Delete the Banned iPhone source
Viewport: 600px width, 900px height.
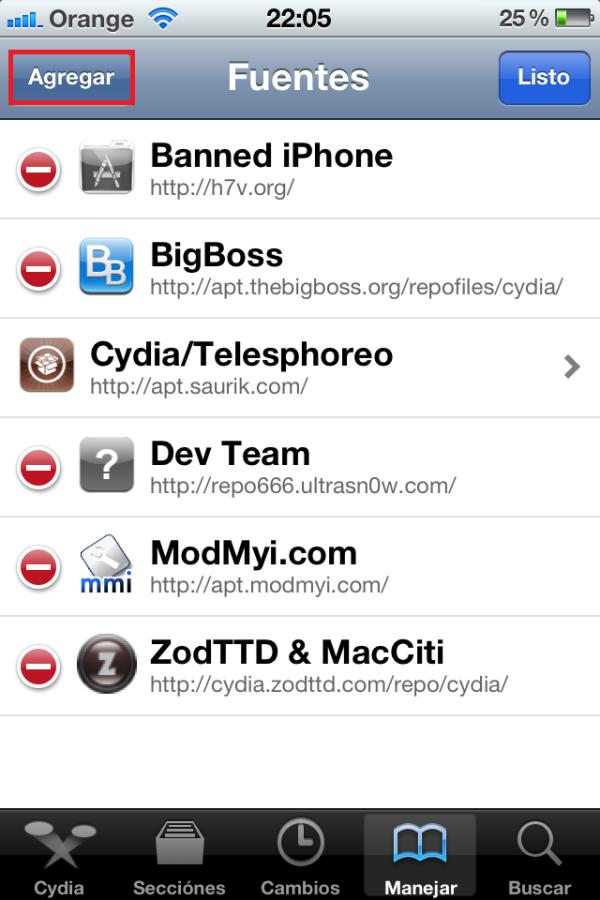coord(38,170)
